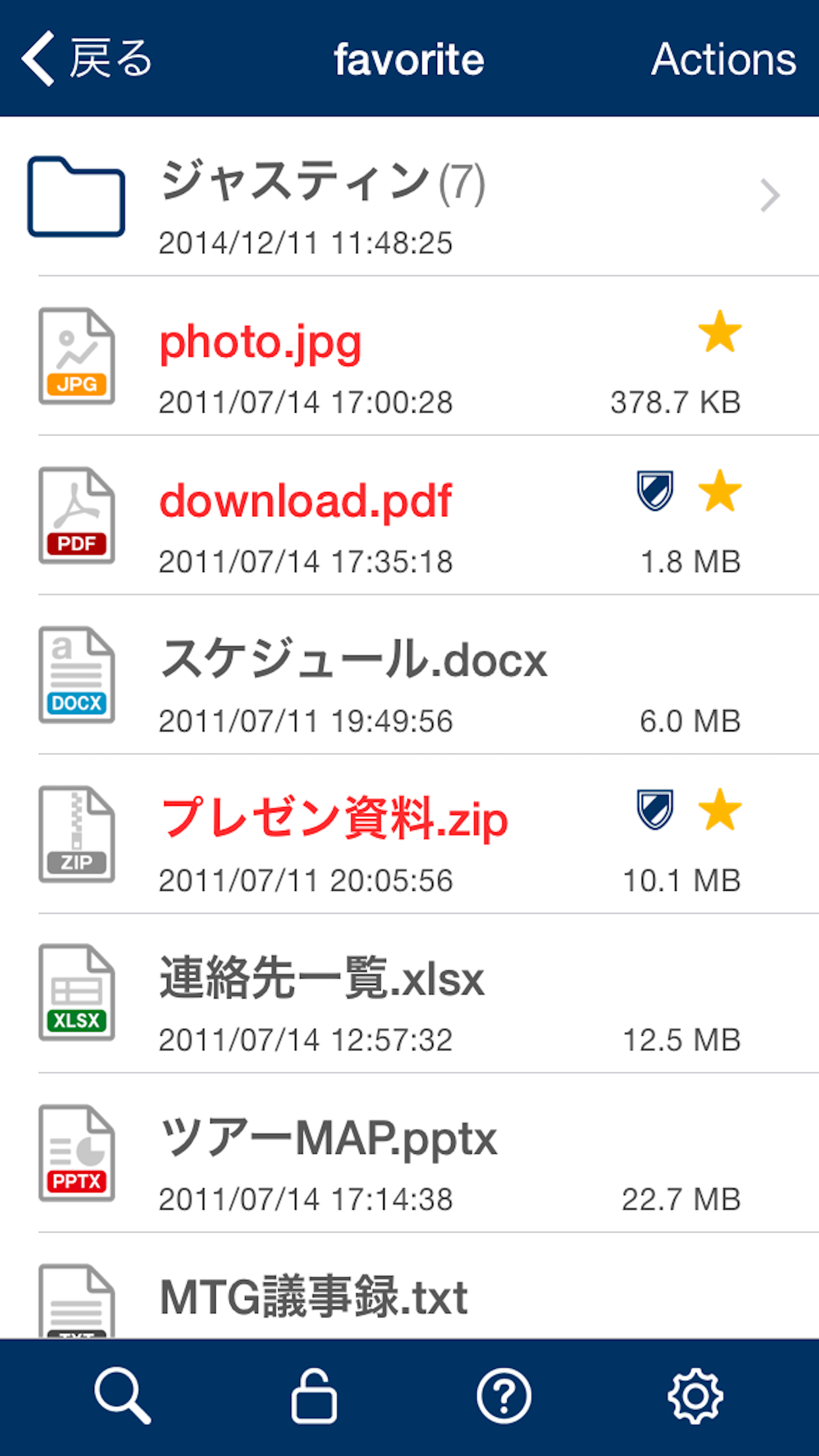Tap the star on プレゼン資料.zip
The width and height of the screenshot is (819, 1456).
[719, 810]
